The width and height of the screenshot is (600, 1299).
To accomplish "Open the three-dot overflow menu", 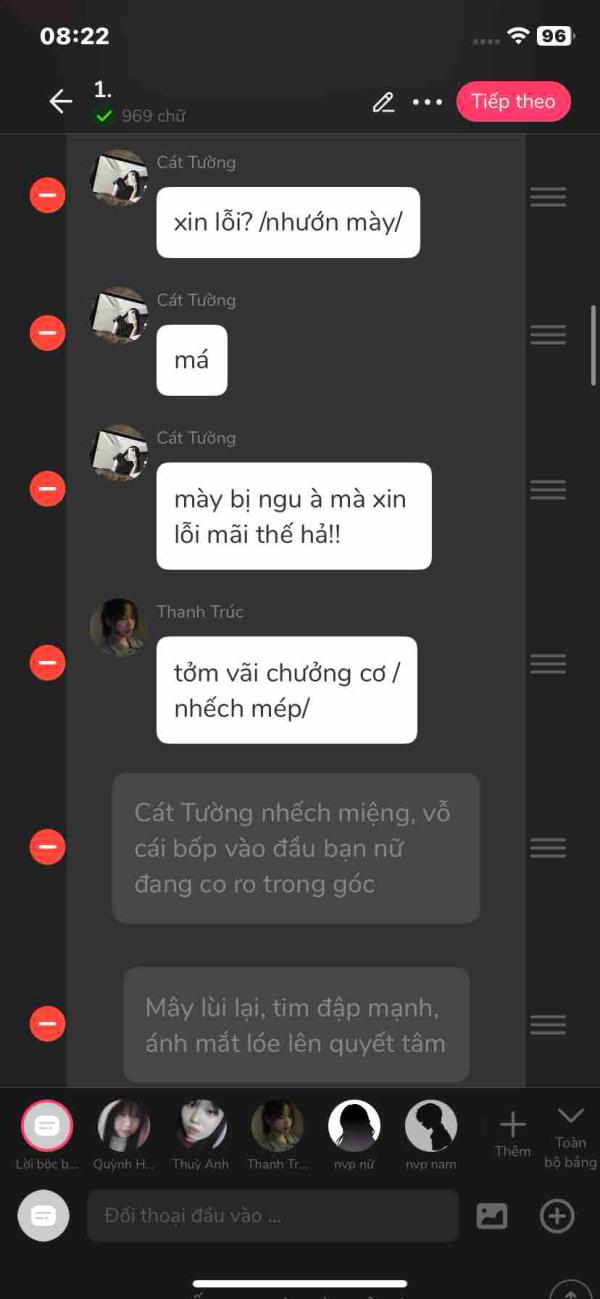I will (427, 102).
